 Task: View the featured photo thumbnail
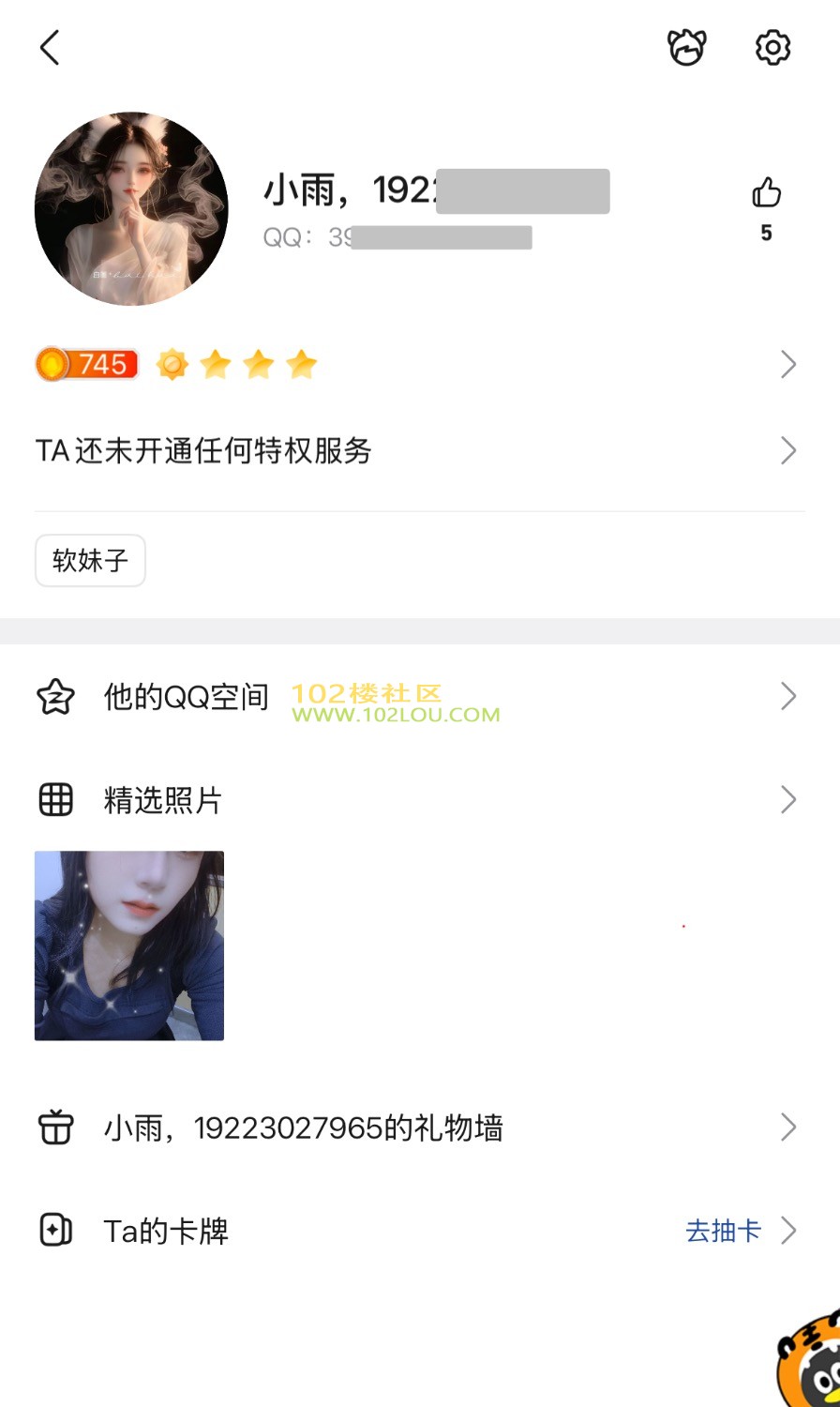pos(129,946)
